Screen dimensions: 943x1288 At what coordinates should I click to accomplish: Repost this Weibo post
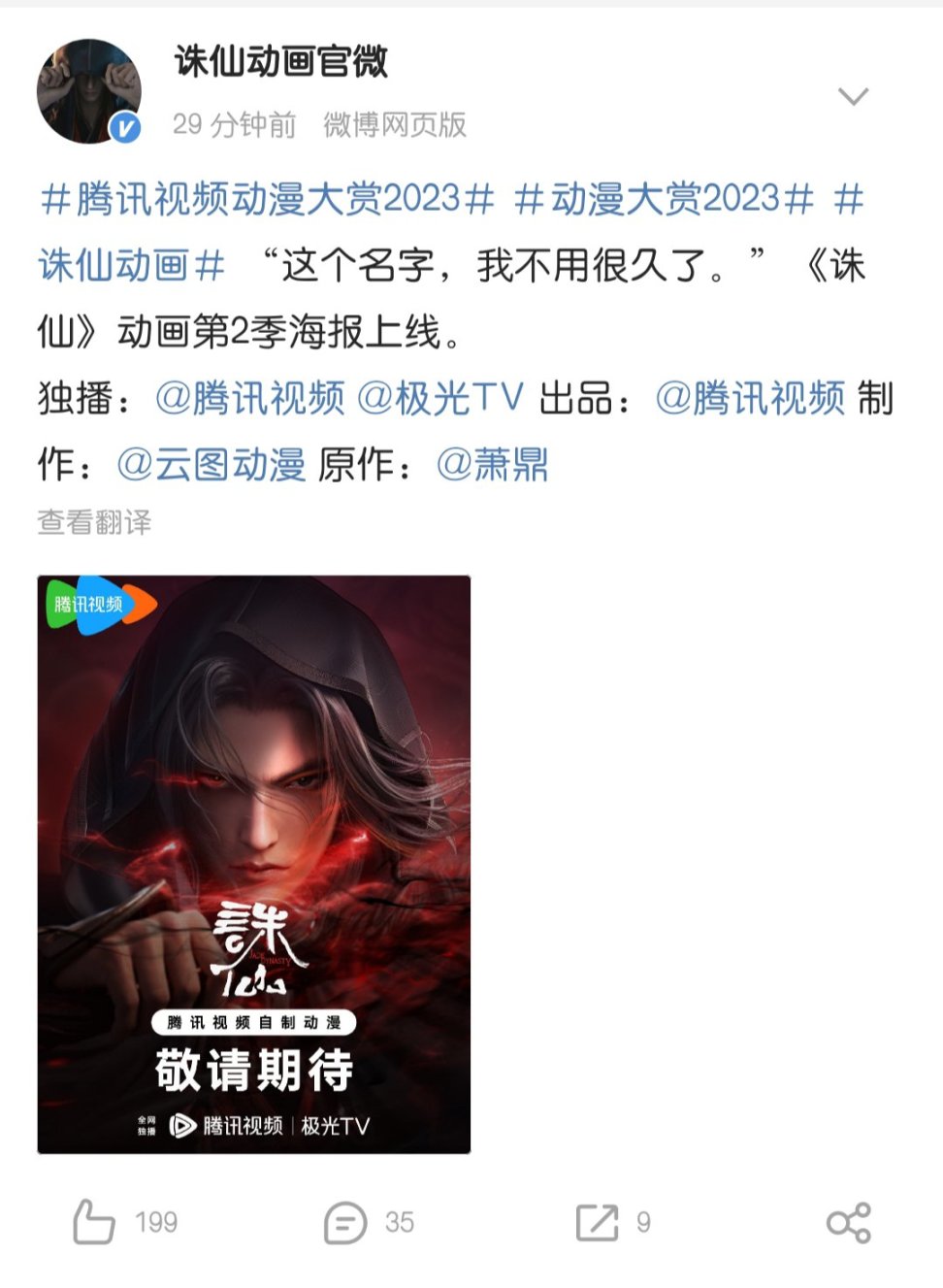click(x=612, y=1222)
